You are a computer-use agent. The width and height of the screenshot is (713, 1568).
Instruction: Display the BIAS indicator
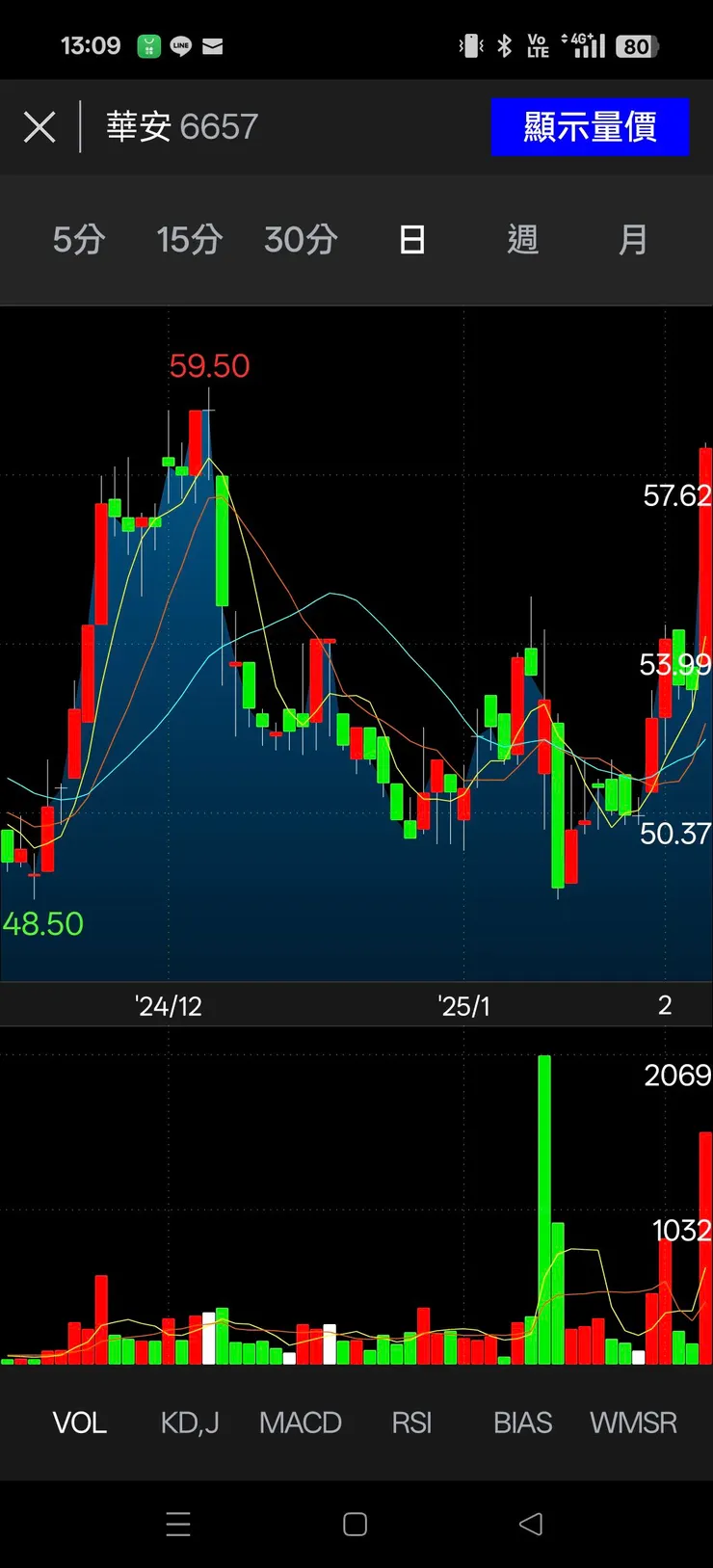[522, 1422]
